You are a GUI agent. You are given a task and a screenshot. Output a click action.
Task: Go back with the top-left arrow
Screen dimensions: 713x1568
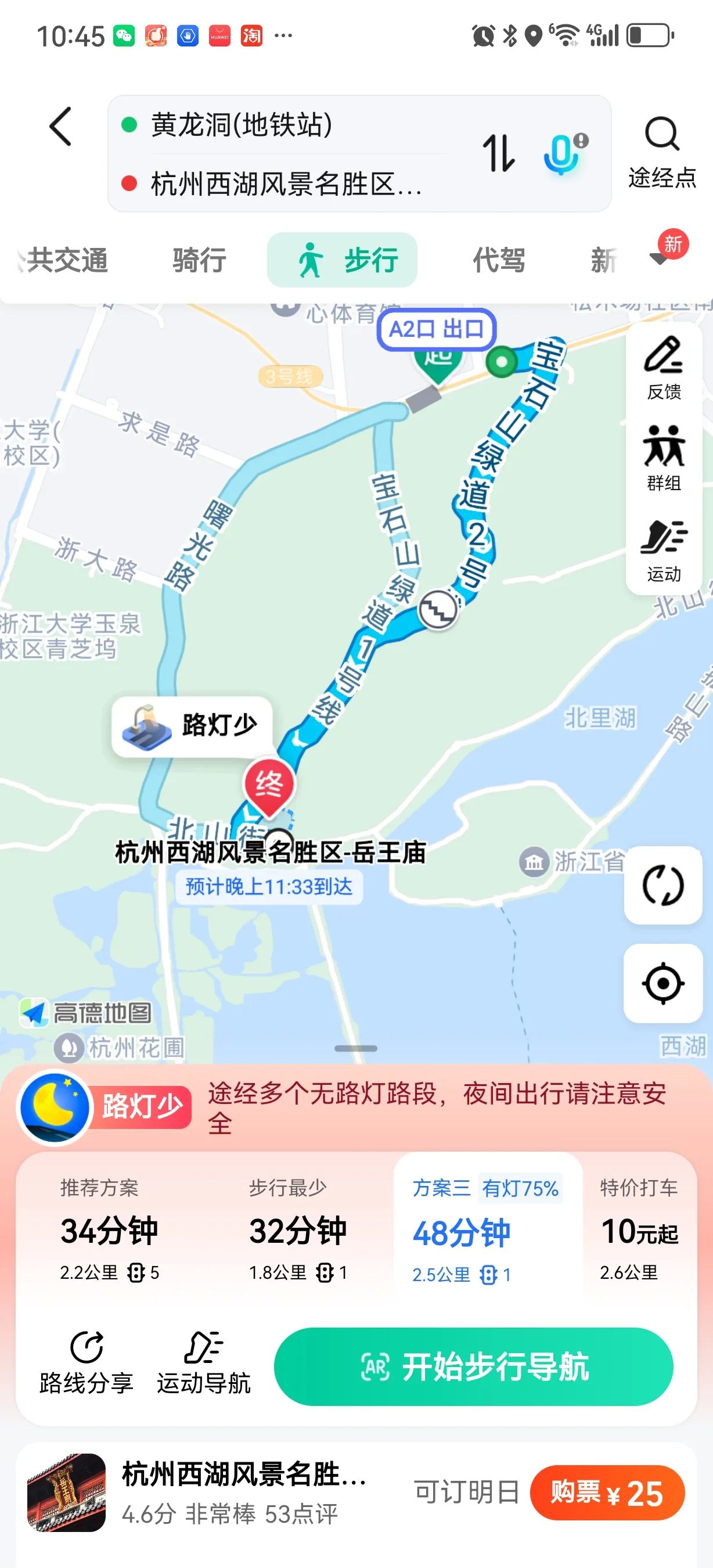tap(61, 127)
